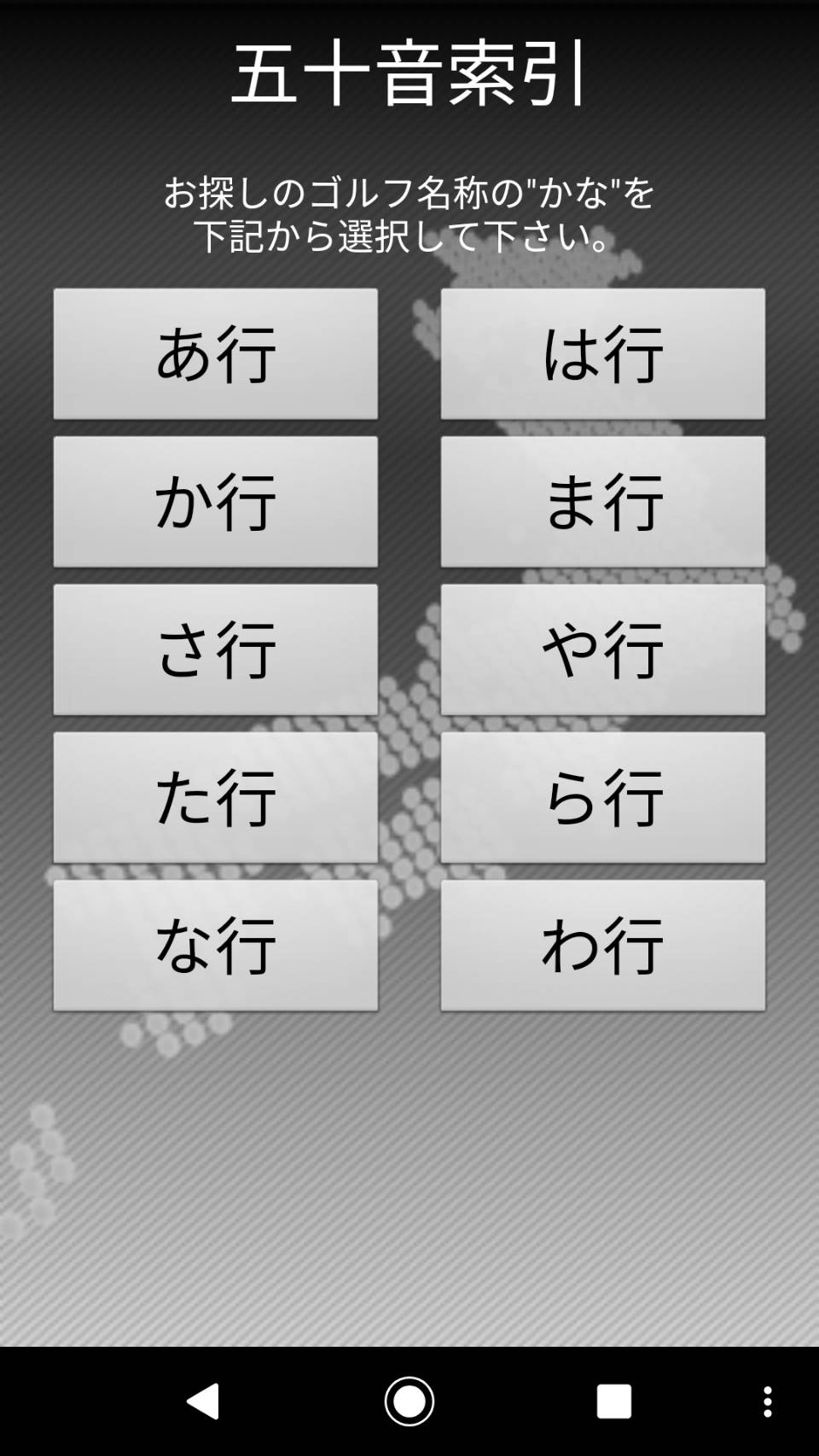Select the な行 button

click(x=215, y=945)
